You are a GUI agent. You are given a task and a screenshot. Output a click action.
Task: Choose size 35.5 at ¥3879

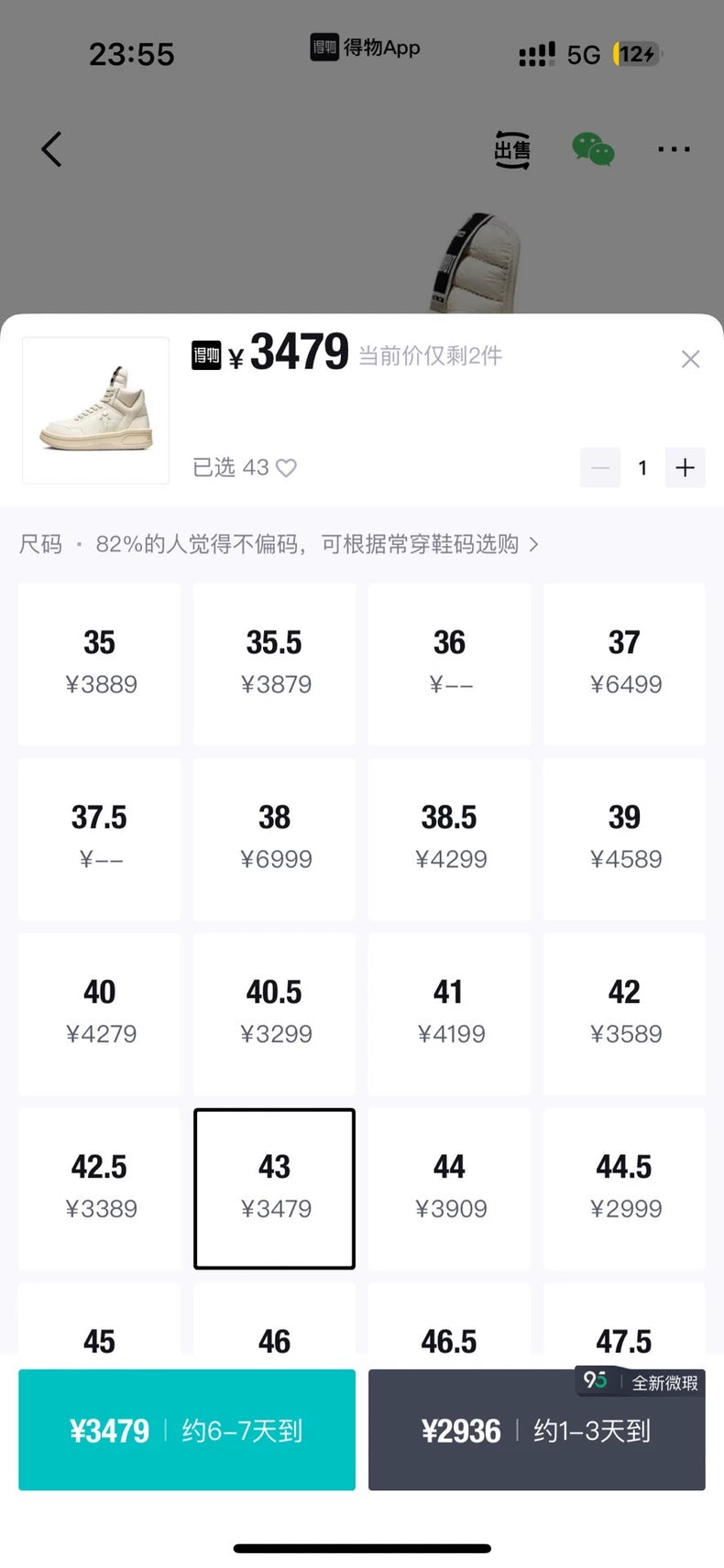(275, 663)
